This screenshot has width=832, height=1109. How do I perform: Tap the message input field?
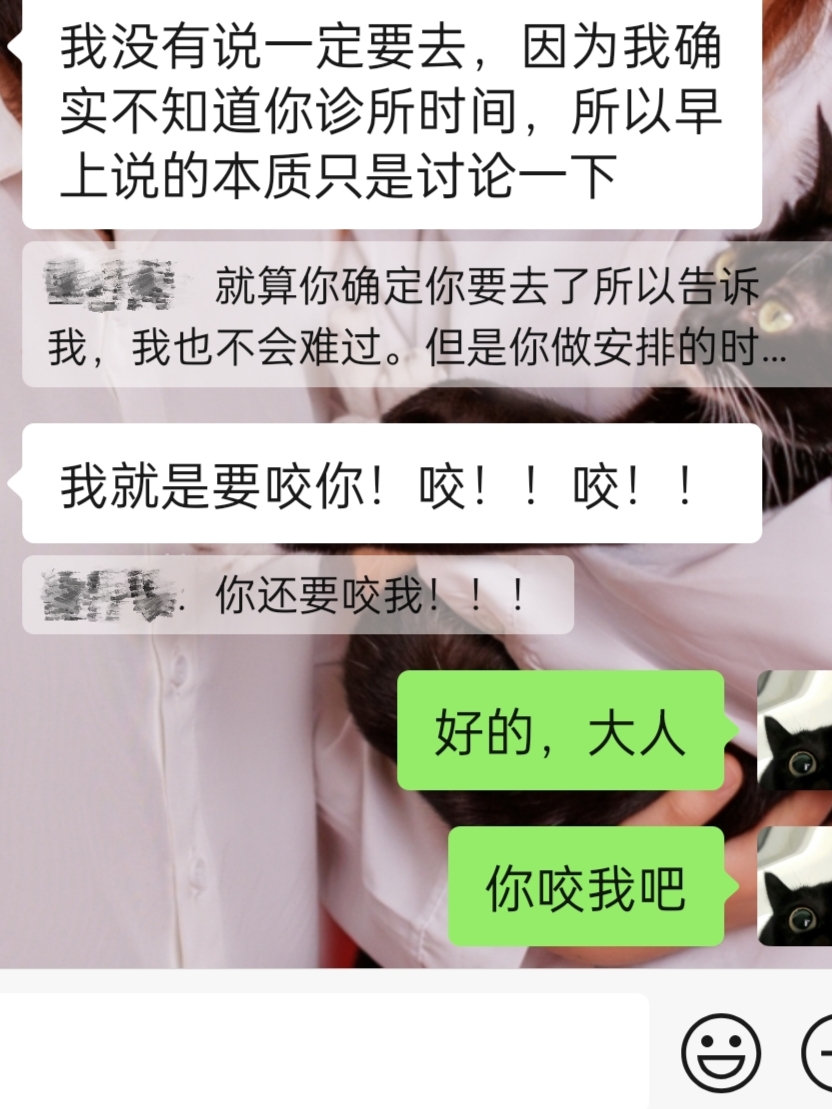click(x=324, y=1051)
